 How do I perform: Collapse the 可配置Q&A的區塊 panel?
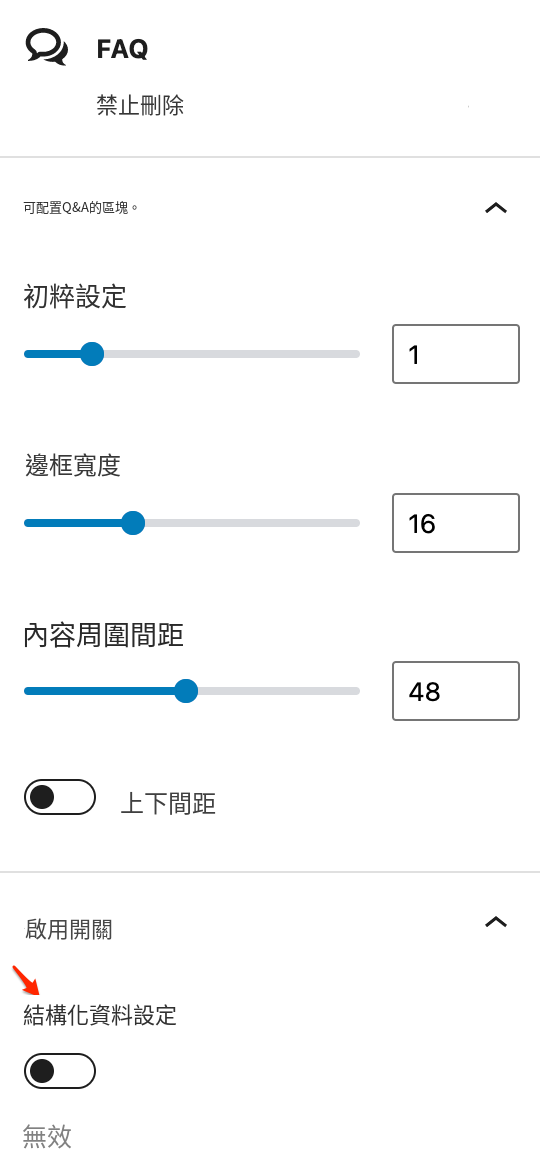point(496,208)
